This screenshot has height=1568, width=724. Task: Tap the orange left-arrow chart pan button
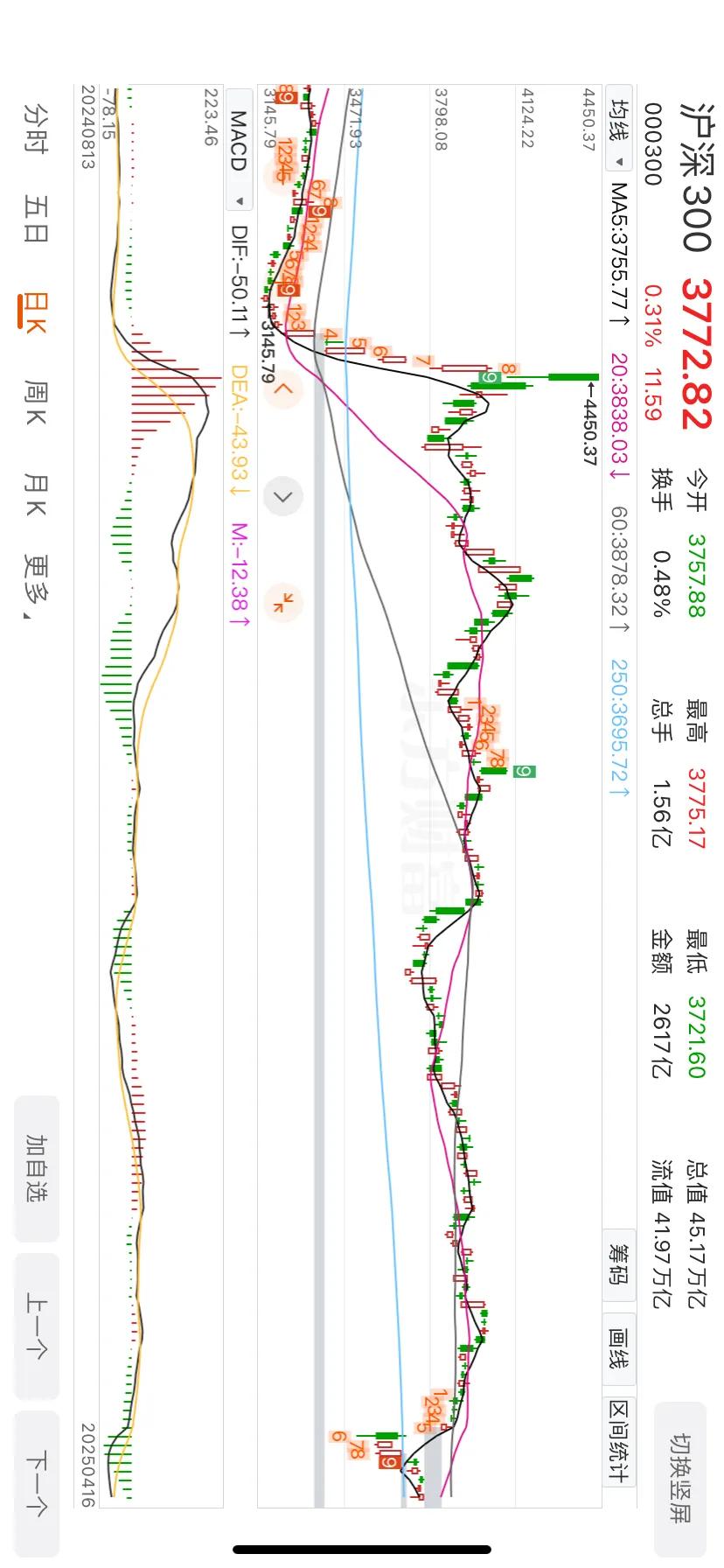283,389
